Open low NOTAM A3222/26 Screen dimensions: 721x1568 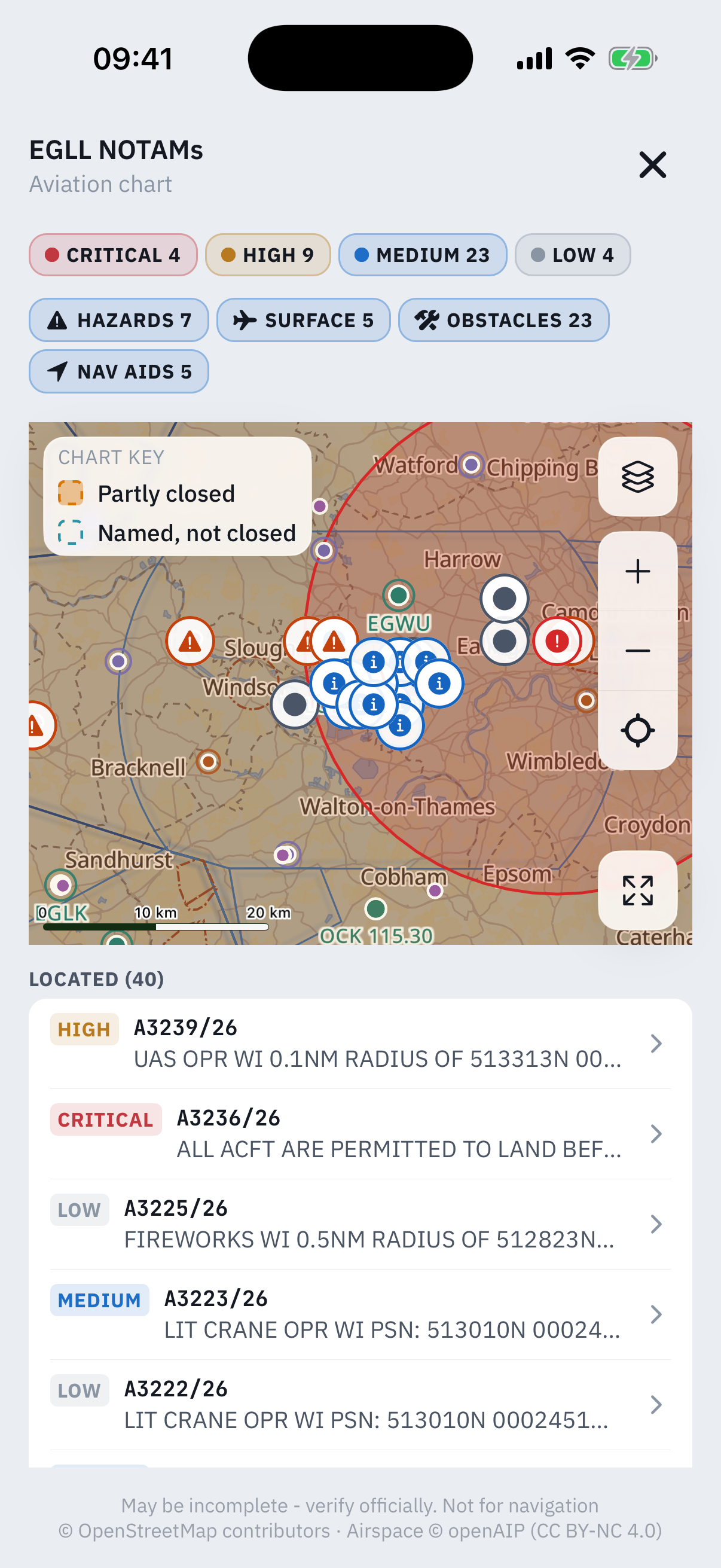pyautogui.click(x=360, y=1404)
